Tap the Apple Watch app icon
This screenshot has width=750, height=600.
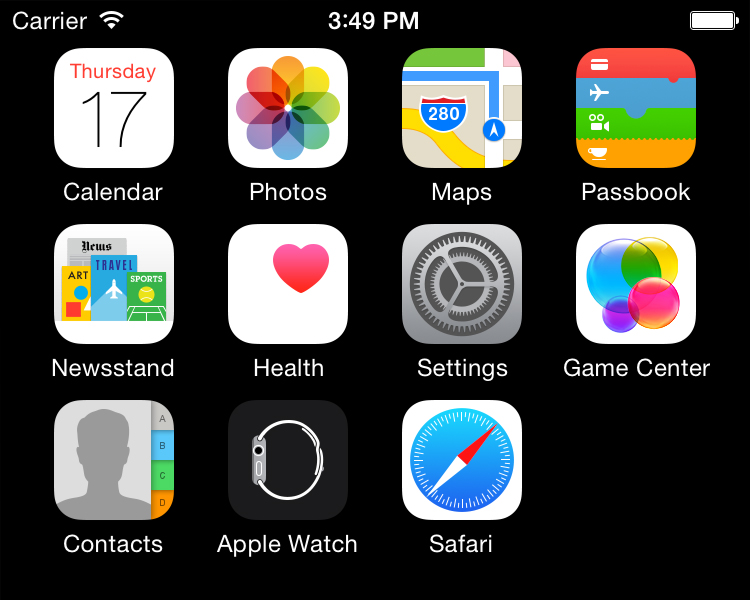pos(288,460)
